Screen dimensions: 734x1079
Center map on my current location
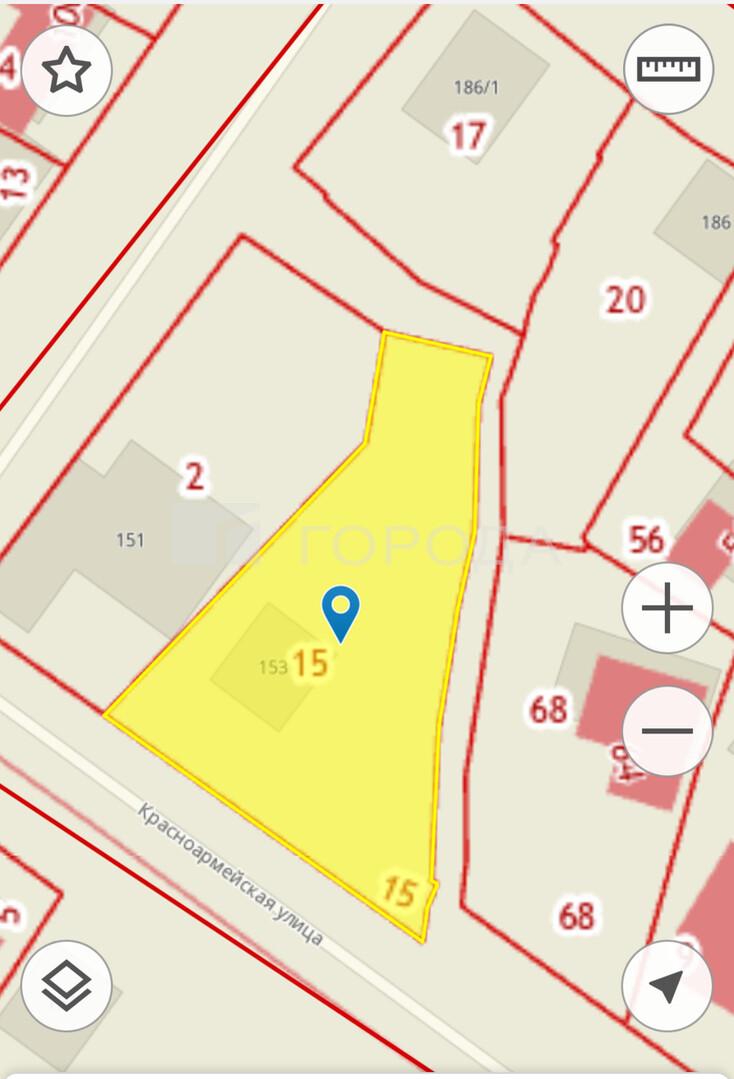(667, 986)
